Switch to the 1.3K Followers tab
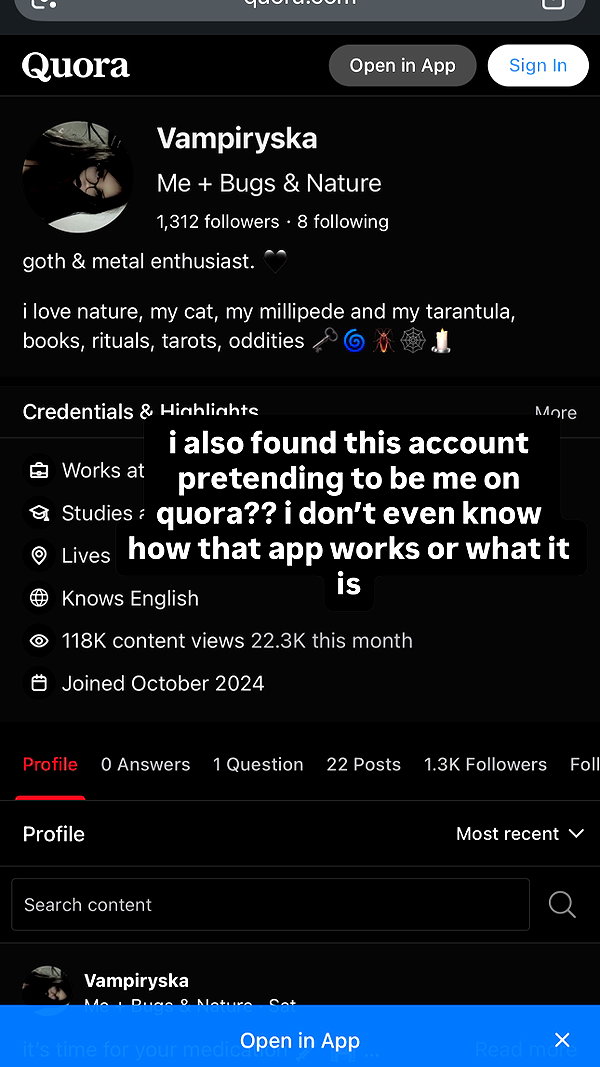Viewport: 600px width, 1067px height. click(x=485, y=764)
